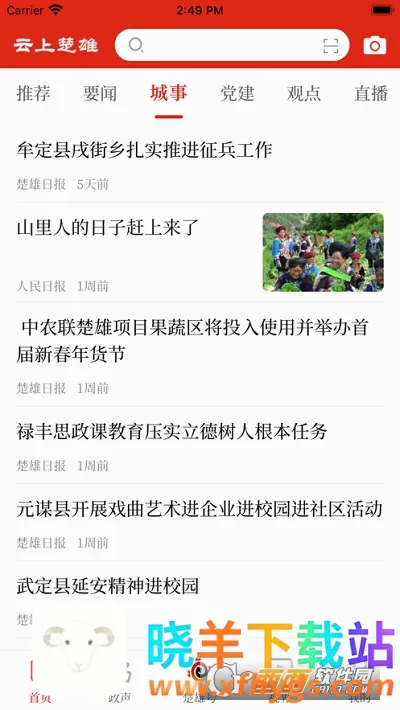Open the camera icon in the header
Image resolution: width=400 pixels, height=710 pixels.
(x=375, y=45)
